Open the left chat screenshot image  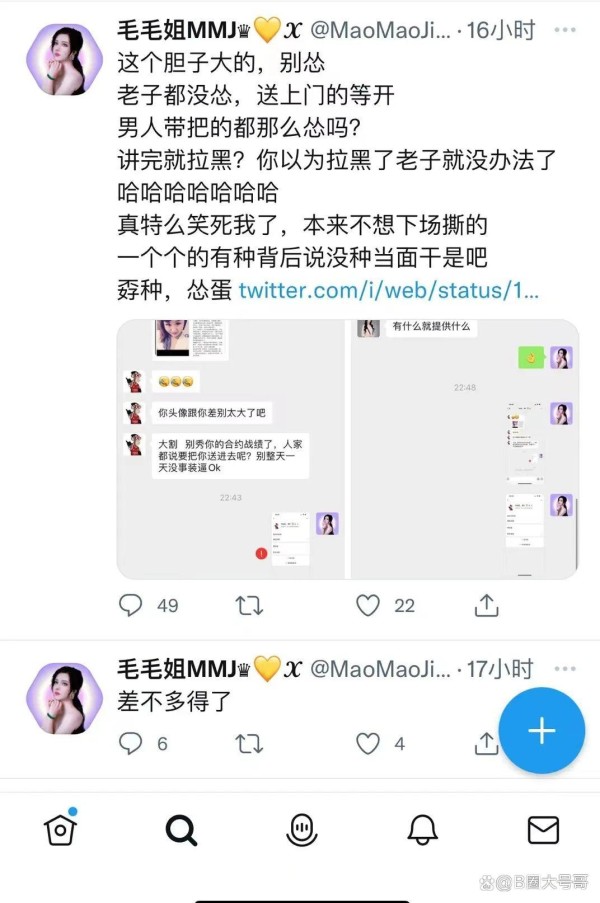tap(231, 448)
